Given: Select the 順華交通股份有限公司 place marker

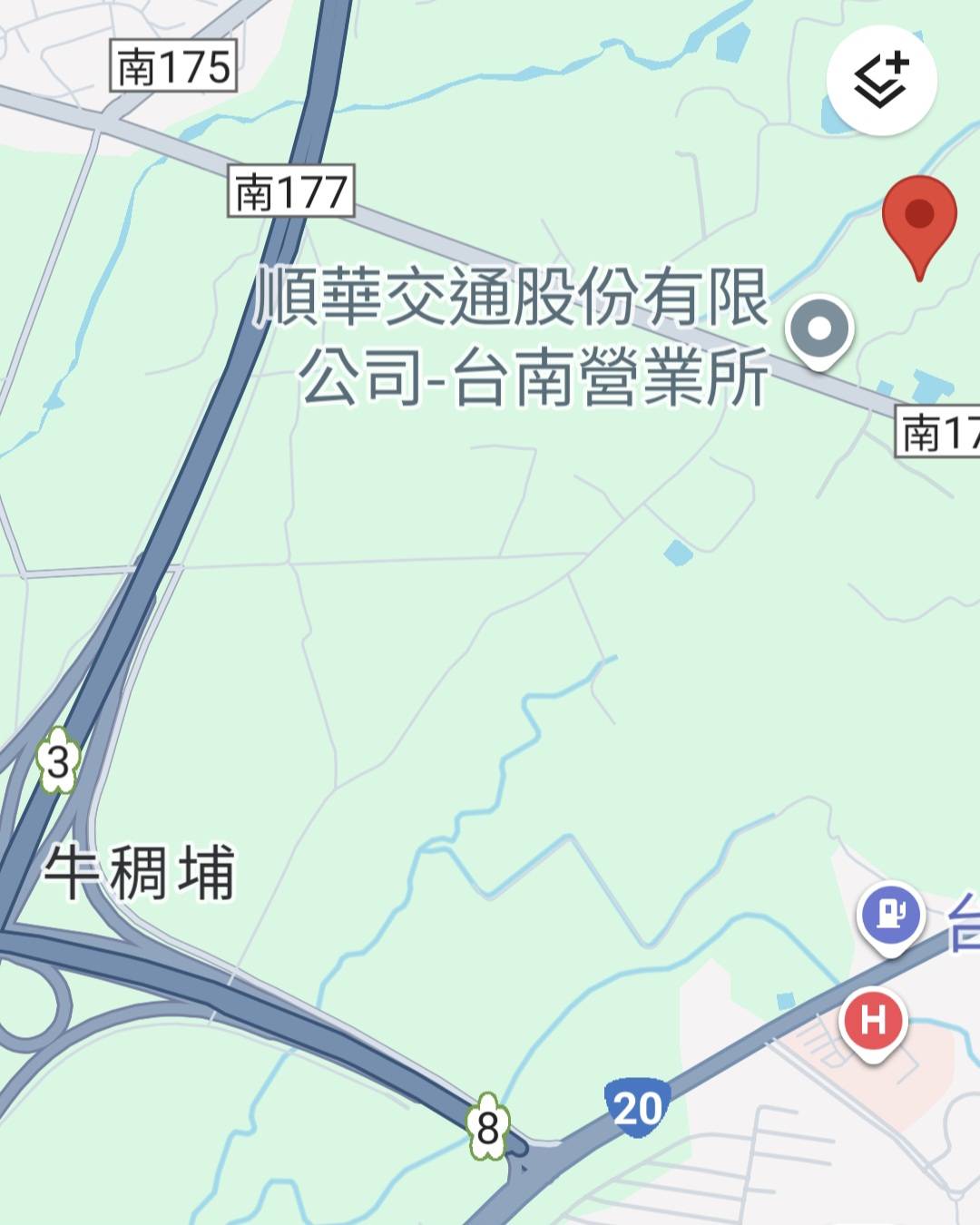Looking at the screenshot, I should pos(818,330).
